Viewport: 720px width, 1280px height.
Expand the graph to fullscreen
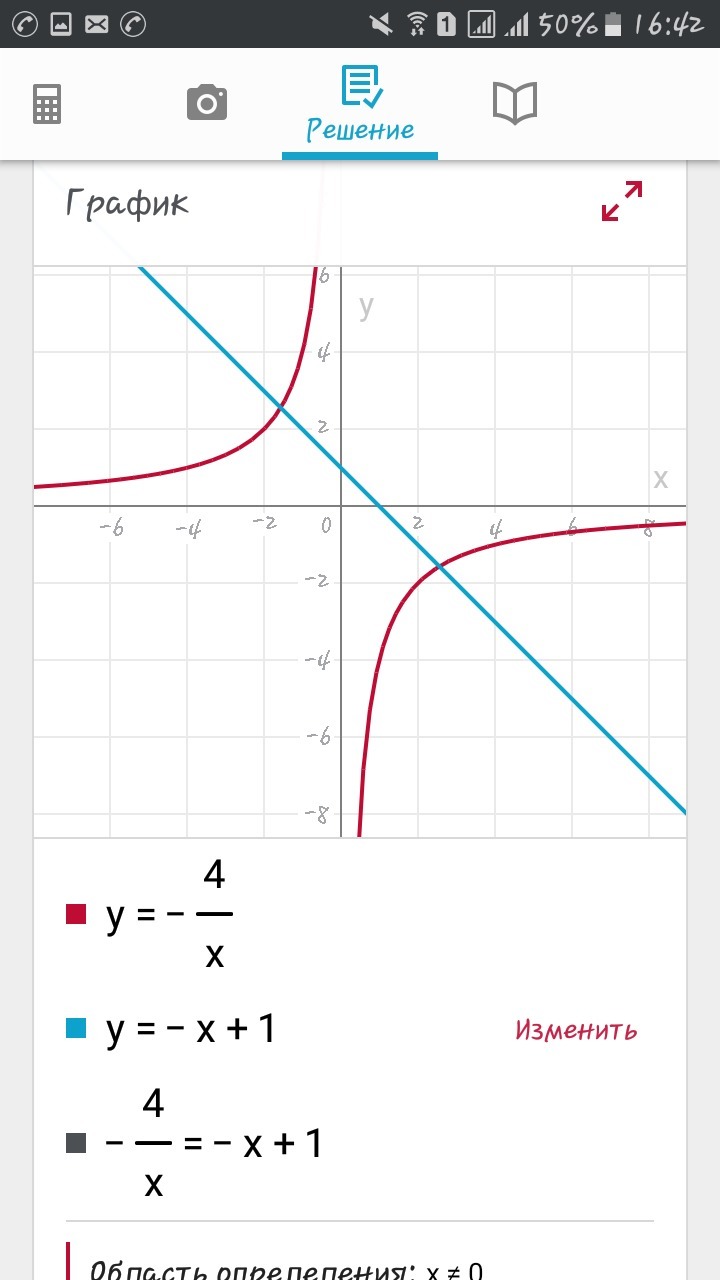click(x=621, y=201)
